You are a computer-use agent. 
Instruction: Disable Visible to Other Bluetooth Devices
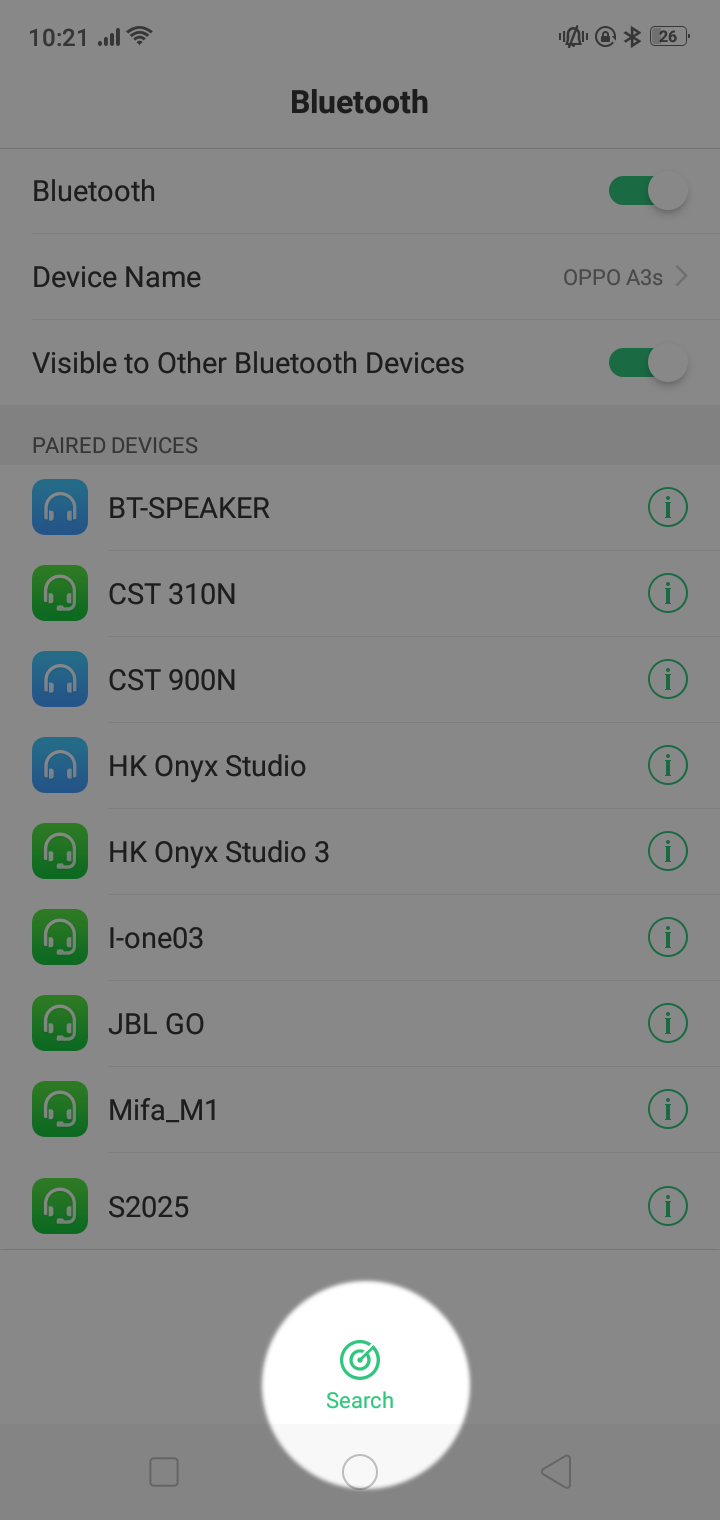(x=648, y=363)
